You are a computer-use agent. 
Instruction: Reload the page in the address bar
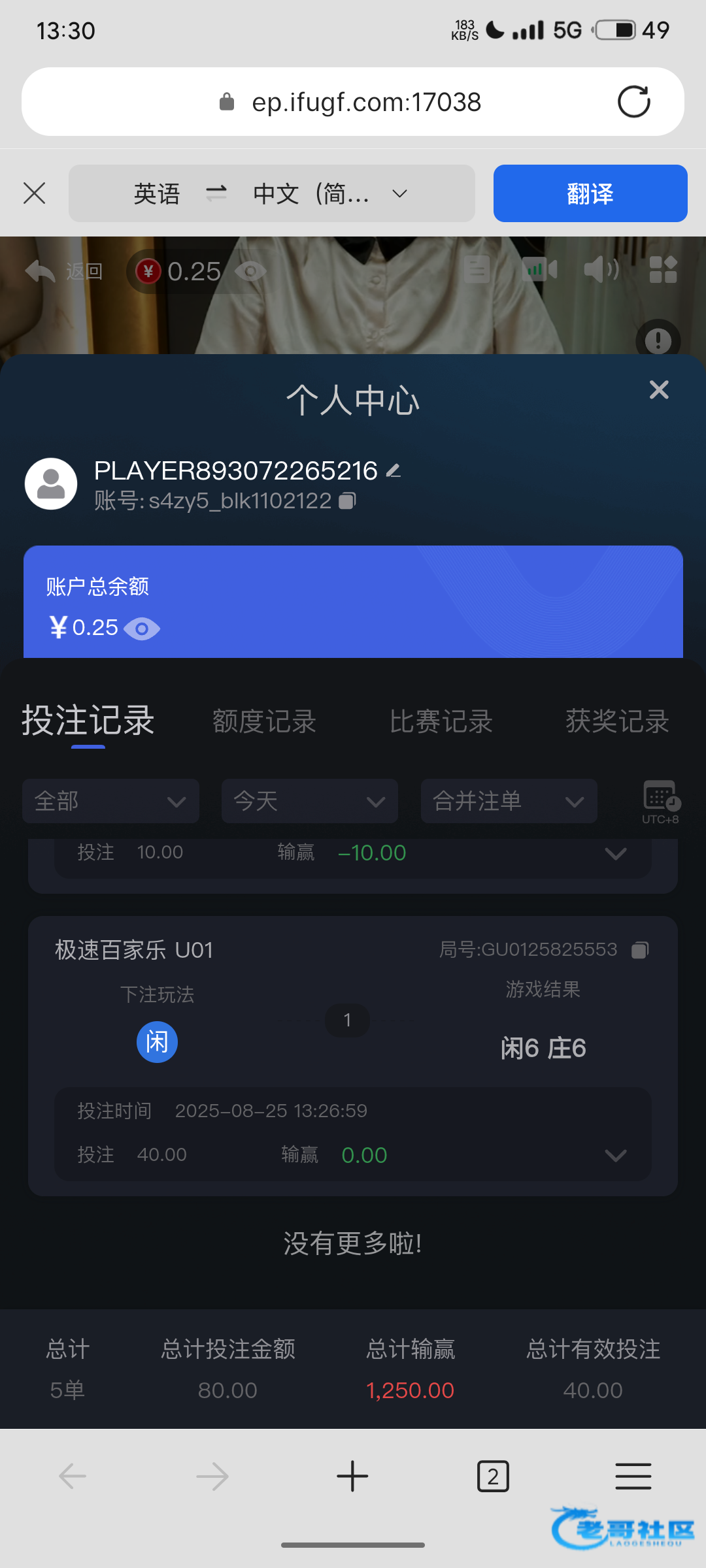[x=633, y=102]
